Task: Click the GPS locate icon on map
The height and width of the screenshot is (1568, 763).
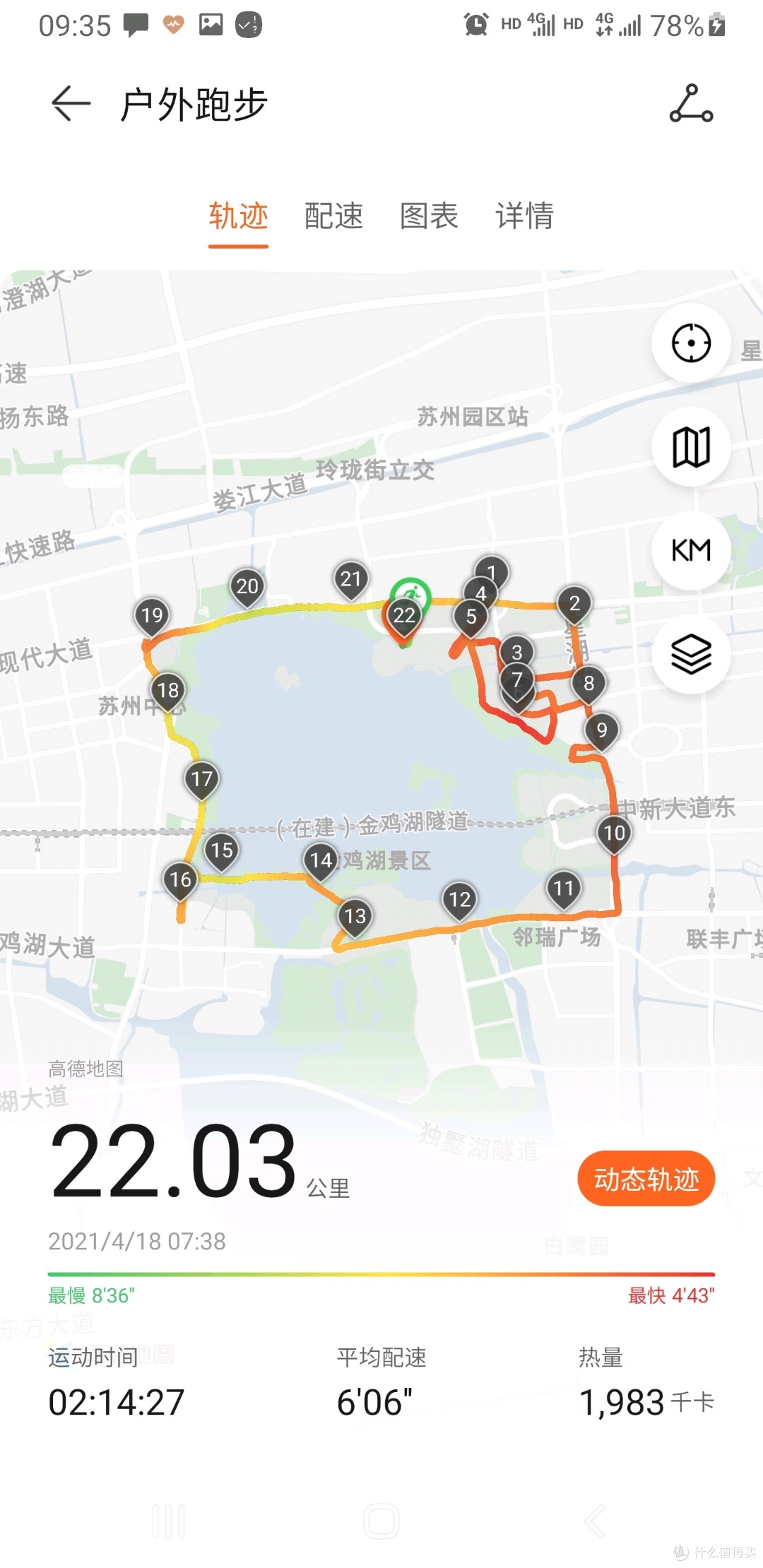Action: [691, 343]
